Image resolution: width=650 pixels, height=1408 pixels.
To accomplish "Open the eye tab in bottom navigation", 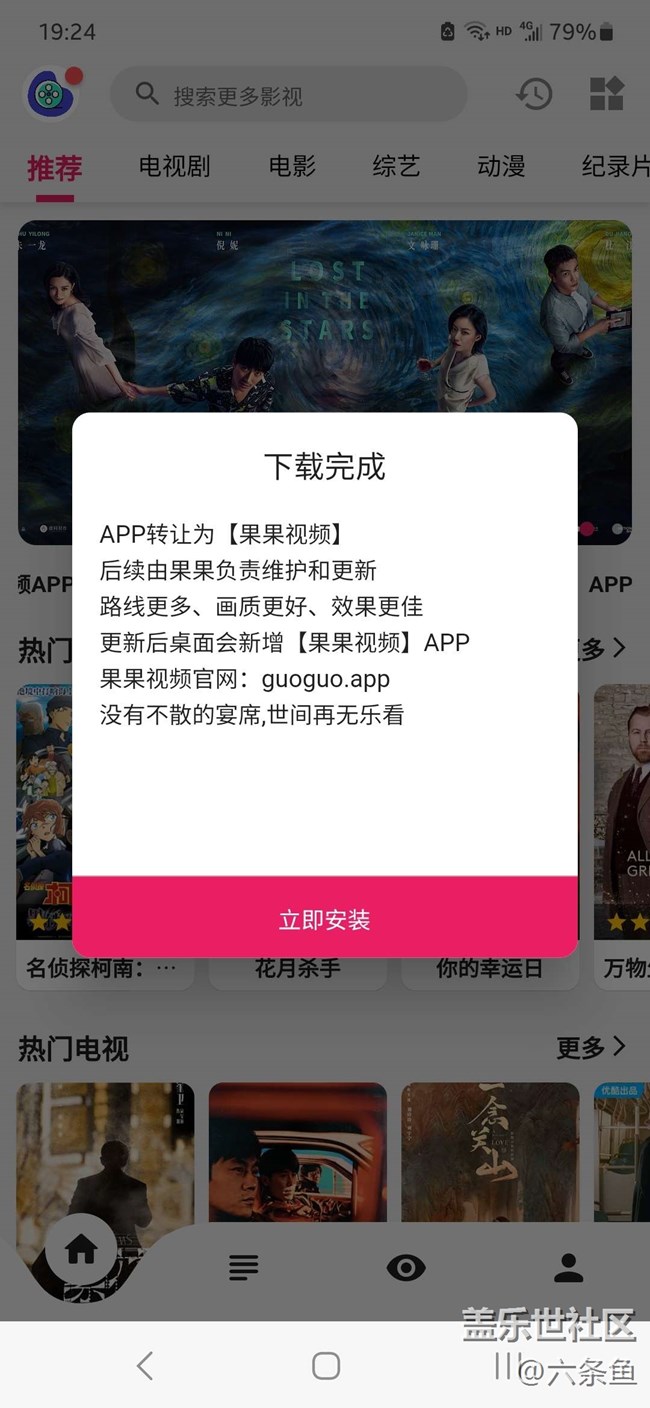I will [406, 1268].
